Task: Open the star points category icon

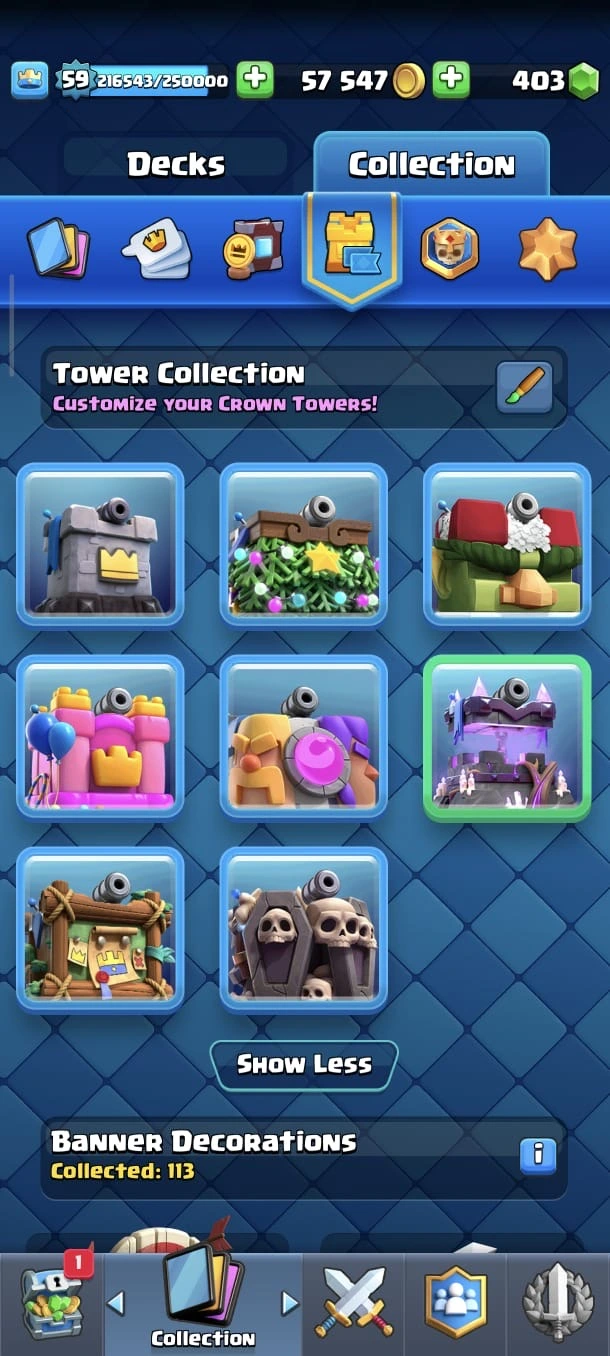Action: [547, 247]
